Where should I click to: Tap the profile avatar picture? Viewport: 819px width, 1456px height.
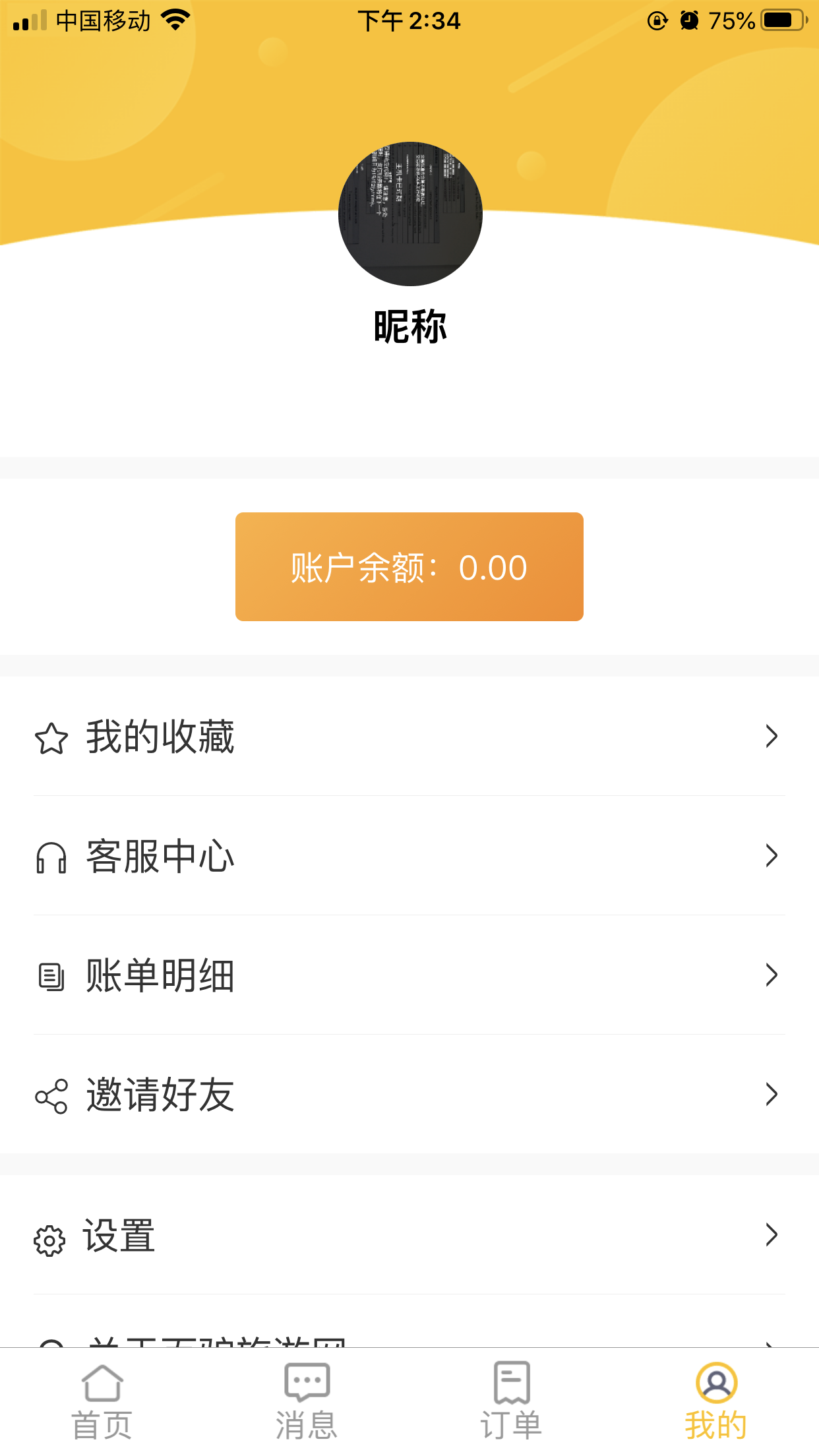pyautogui.click(x=410, y=214)
